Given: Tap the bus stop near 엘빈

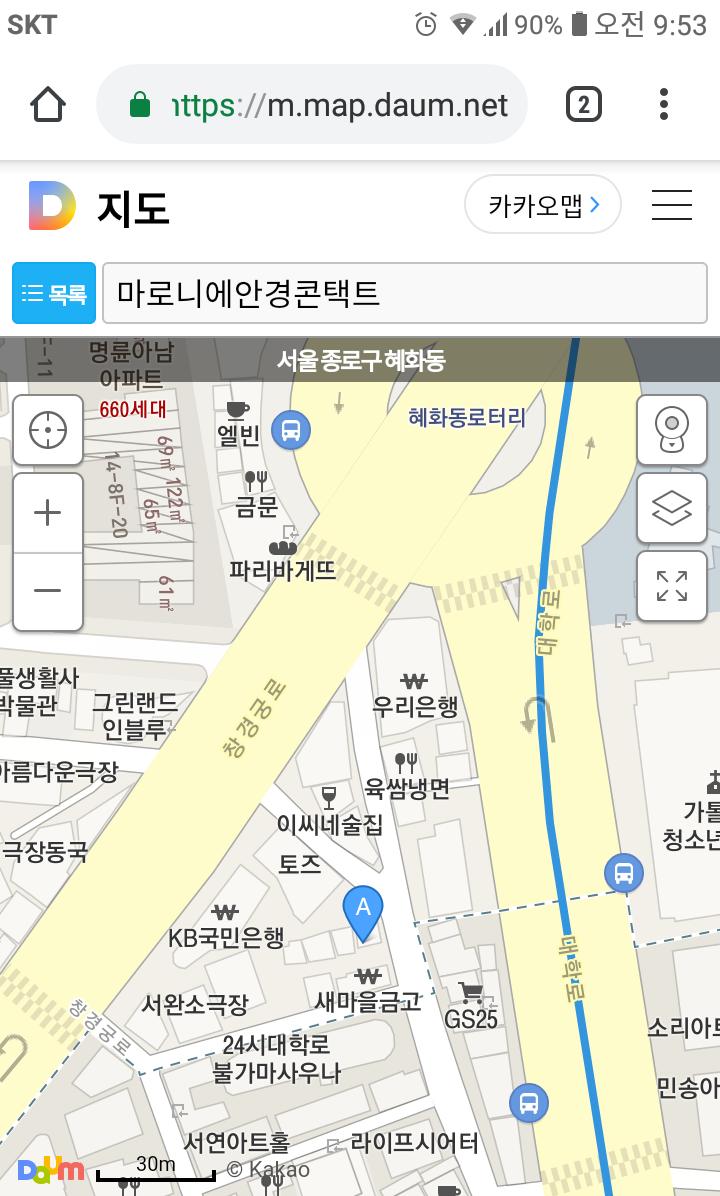Looking at the screenshot, I should (291, 430).
